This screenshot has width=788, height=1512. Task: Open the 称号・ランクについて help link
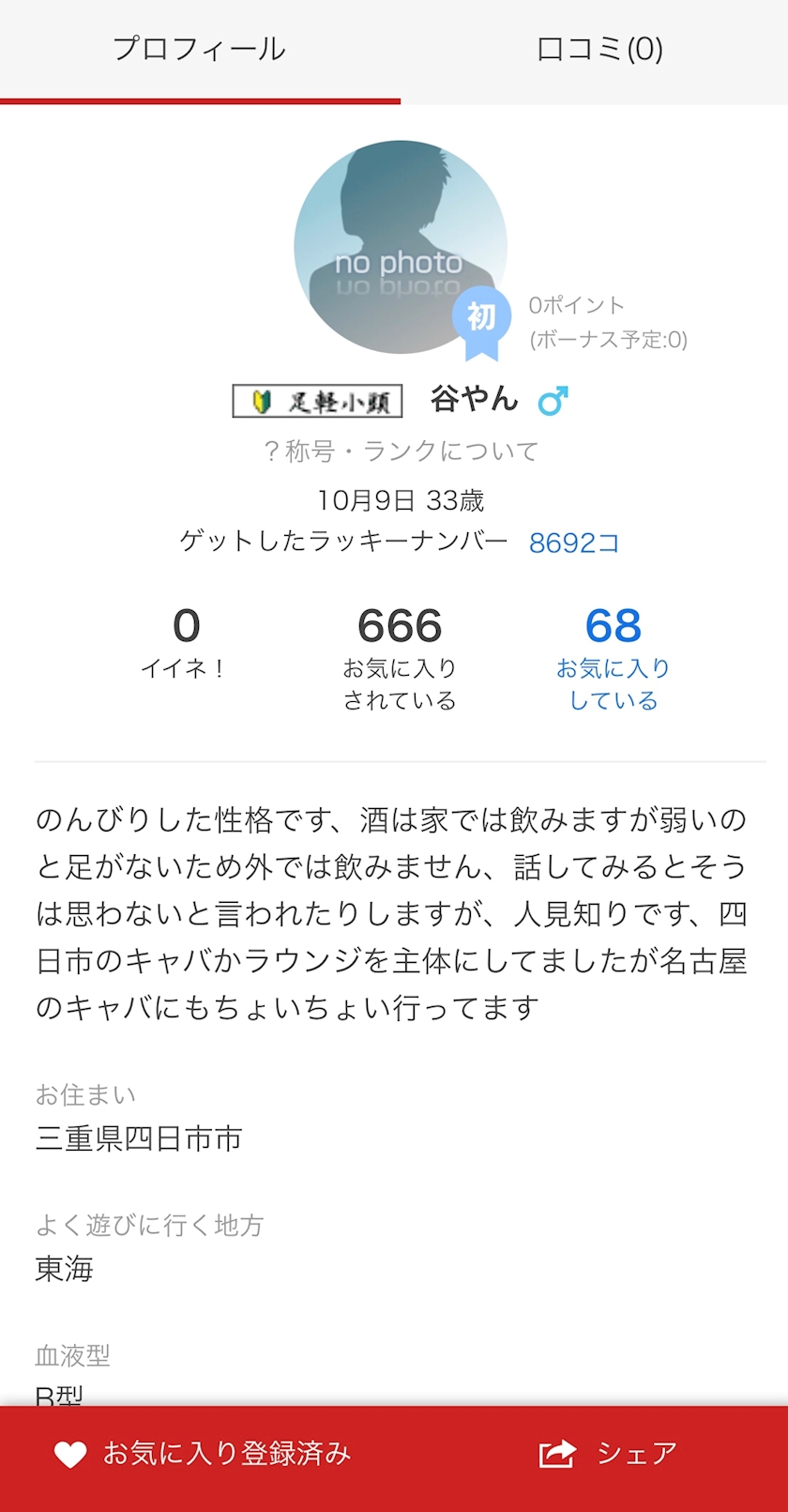(x=402, y=451)
